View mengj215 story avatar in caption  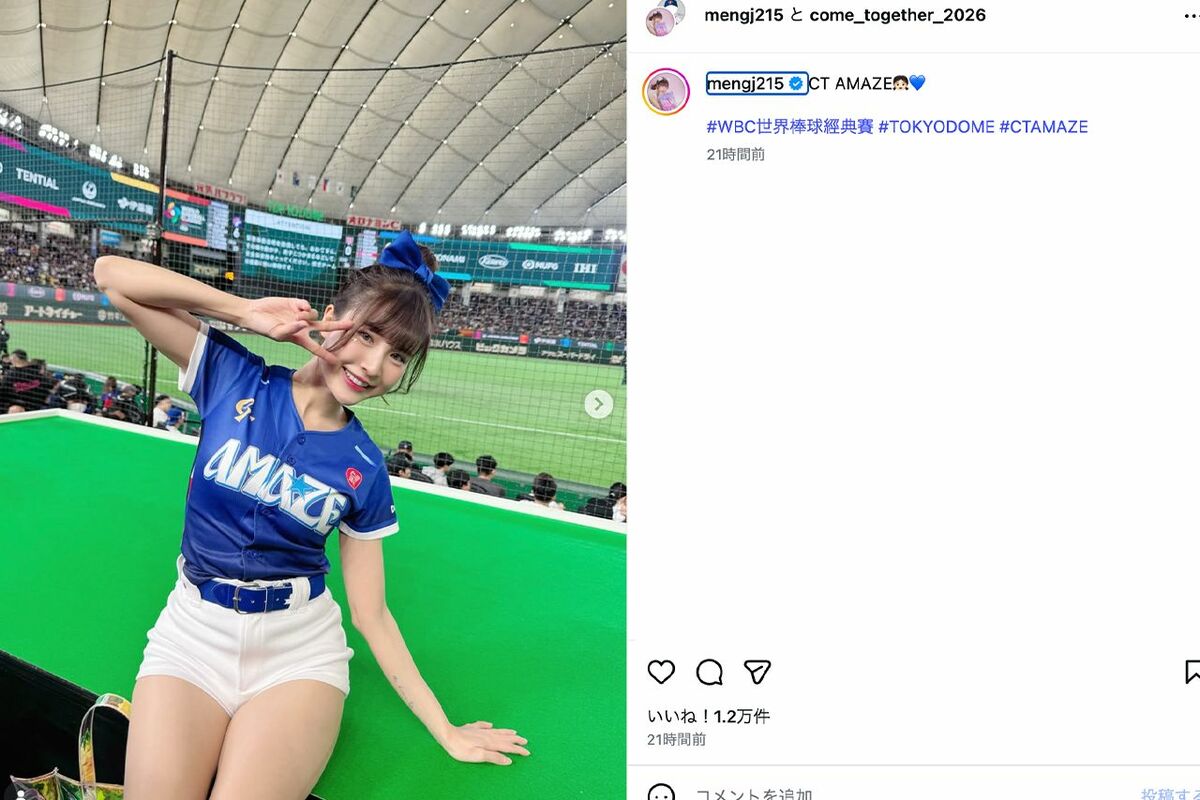[666, 92]
